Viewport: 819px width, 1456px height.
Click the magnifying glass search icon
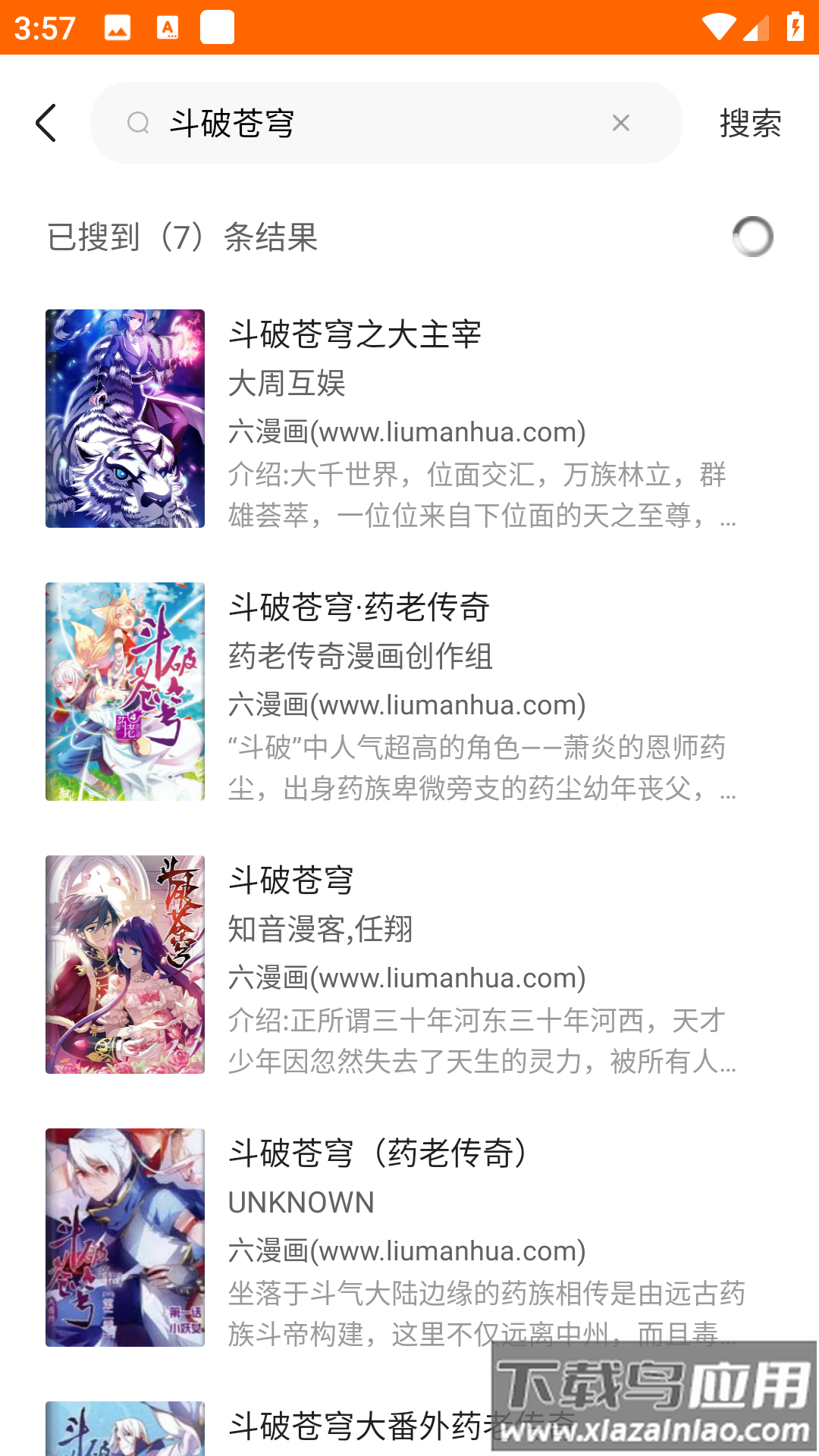click(x=139, y=122)
